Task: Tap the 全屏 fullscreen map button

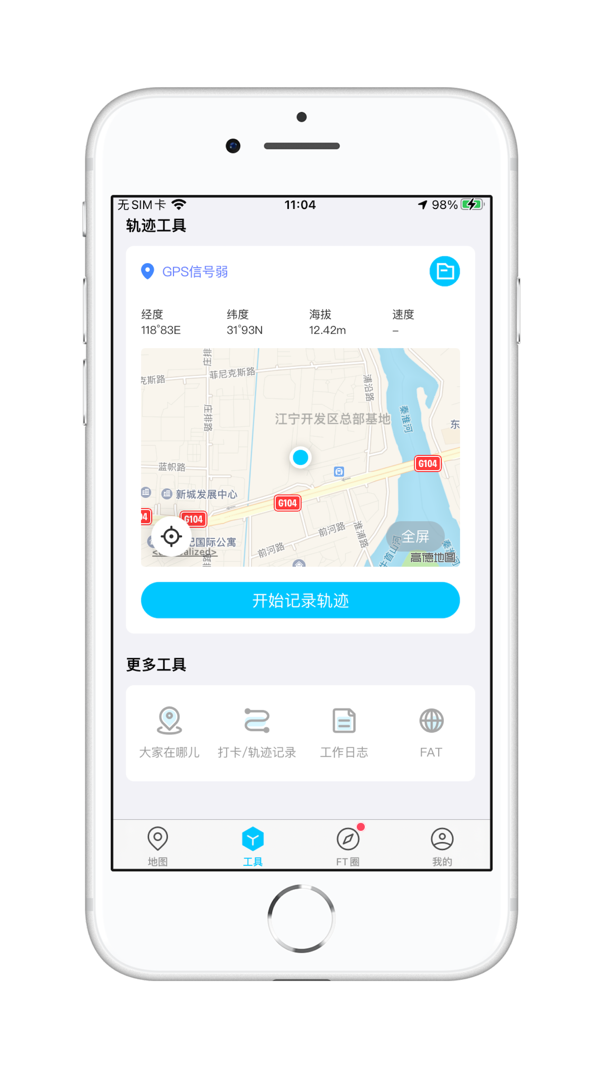Action: (x=415, y=536)
